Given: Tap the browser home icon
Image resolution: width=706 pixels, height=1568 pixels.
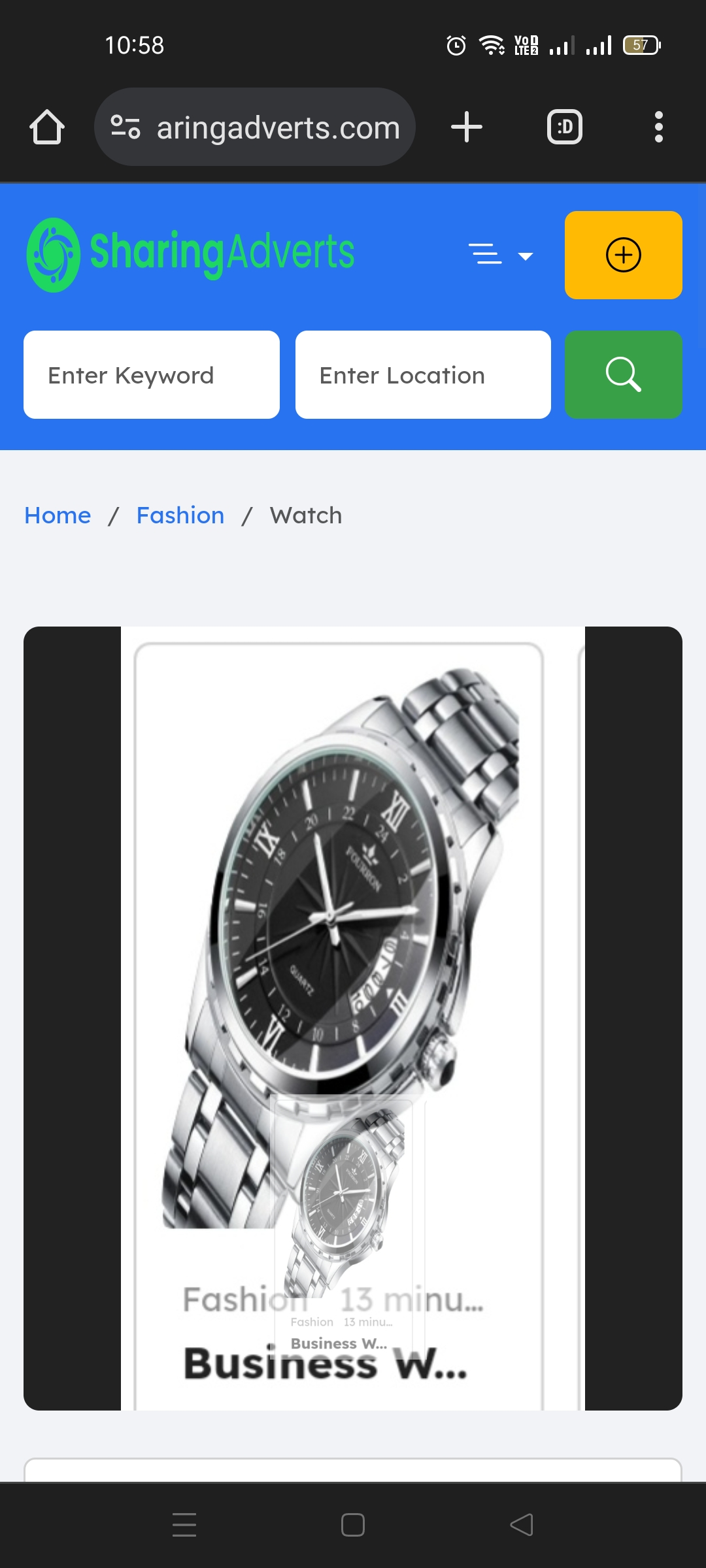Looking at the screenshot, I should 47,127.
